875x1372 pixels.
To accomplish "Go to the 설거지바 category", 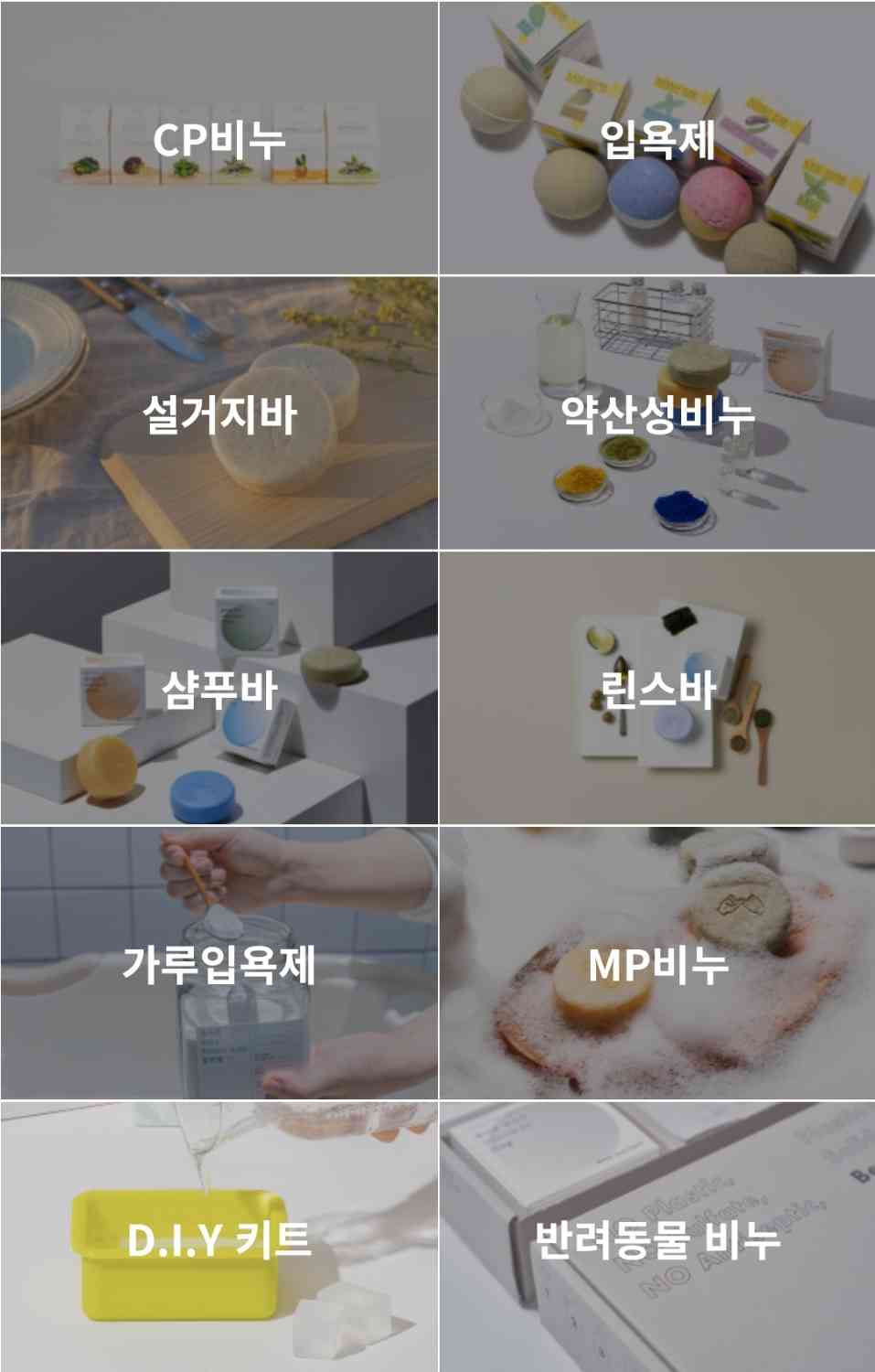I will click(x=219, y=413).
